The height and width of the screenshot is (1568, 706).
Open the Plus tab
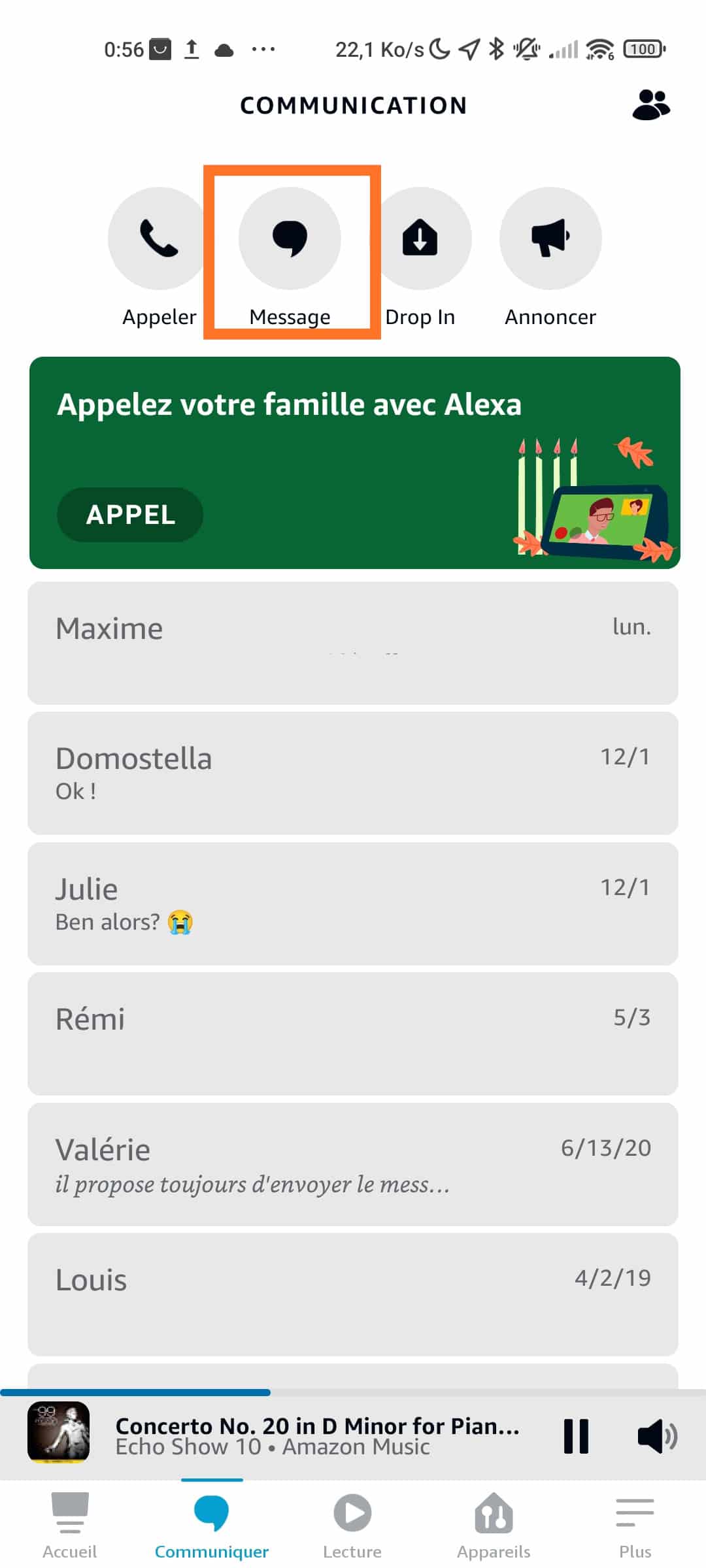coord(635,1525)
